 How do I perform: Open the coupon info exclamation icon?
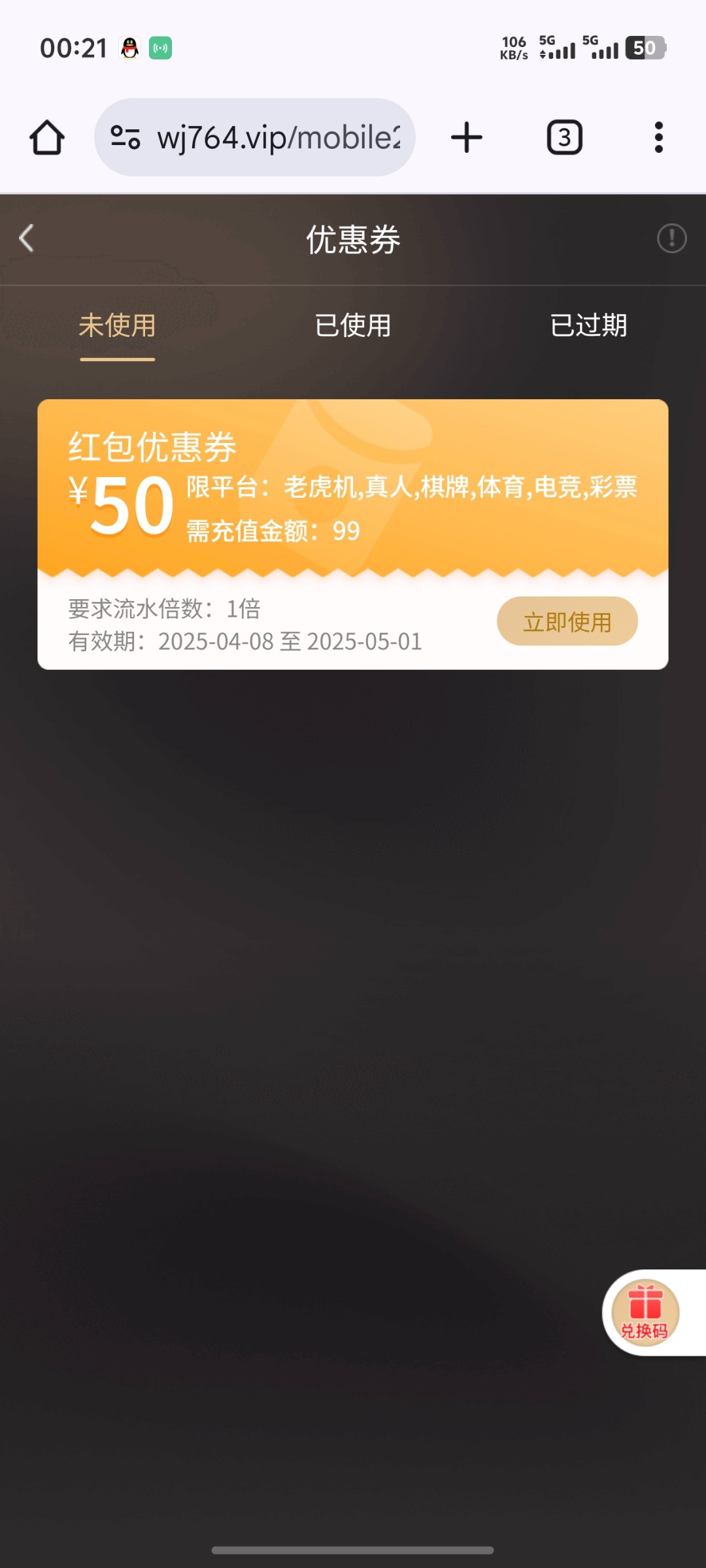coord(671,238)
